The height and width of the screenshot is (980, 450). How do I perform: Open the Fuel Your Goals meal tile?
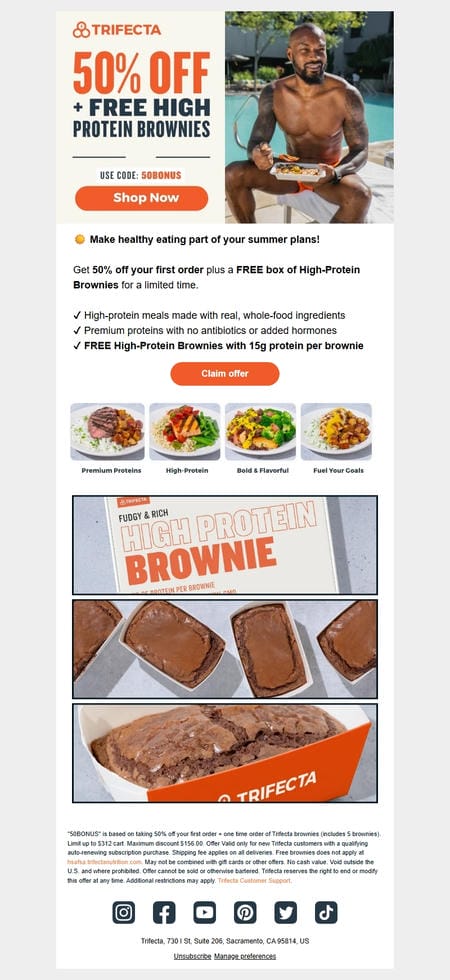coord(338,440)
